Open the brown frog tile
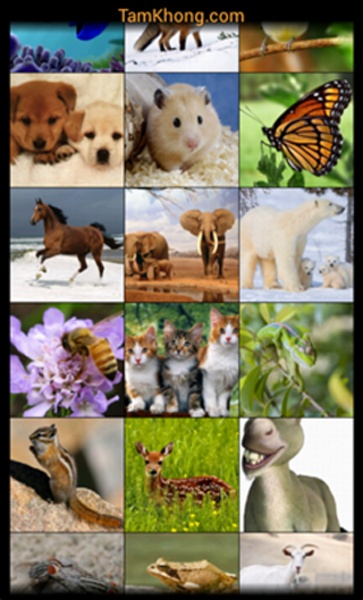The image size is (363, 600). point(182,563)
